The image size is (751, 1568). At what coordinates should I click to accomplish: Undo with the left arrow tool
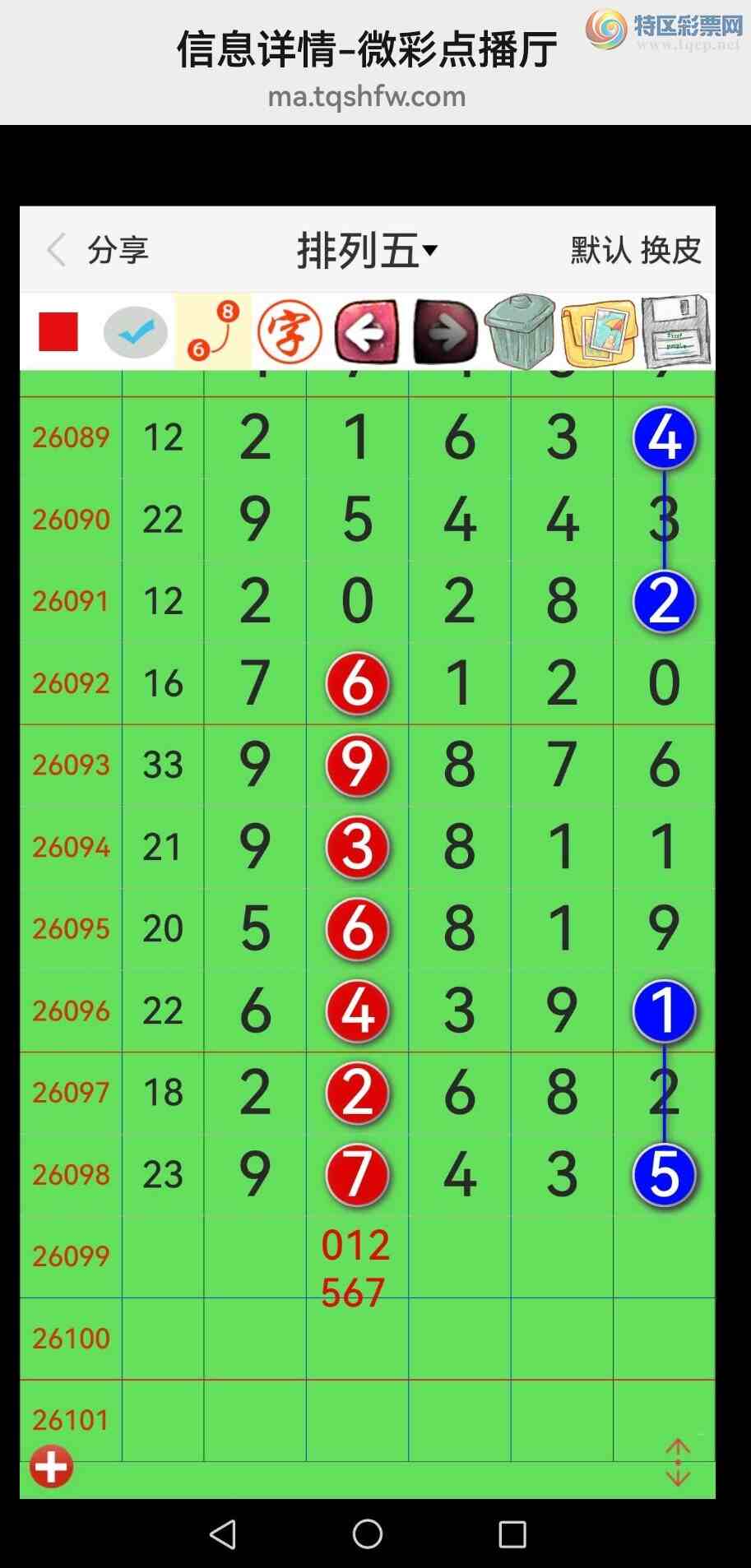367,332
